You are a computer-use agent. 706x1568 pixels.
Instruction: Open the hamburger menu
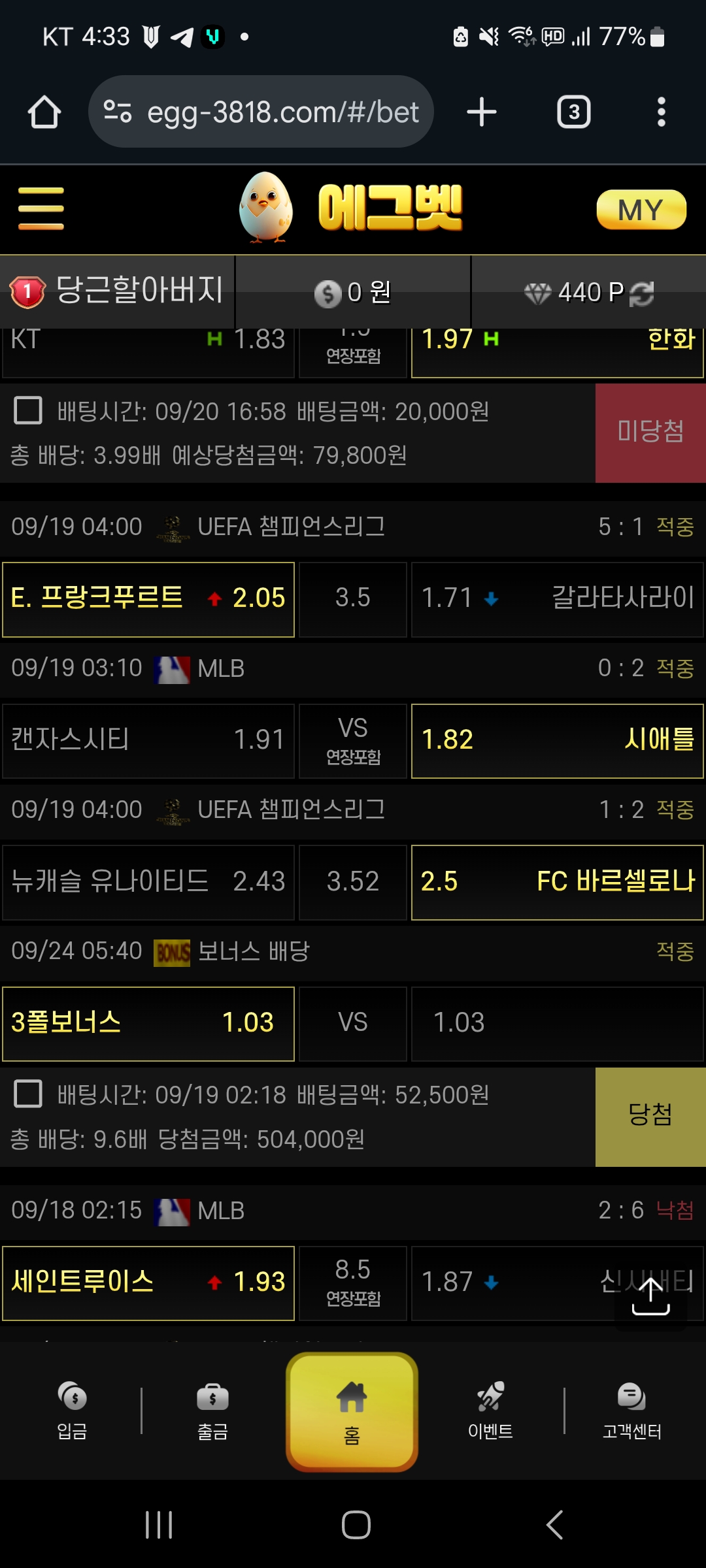(x=41, y=208)
